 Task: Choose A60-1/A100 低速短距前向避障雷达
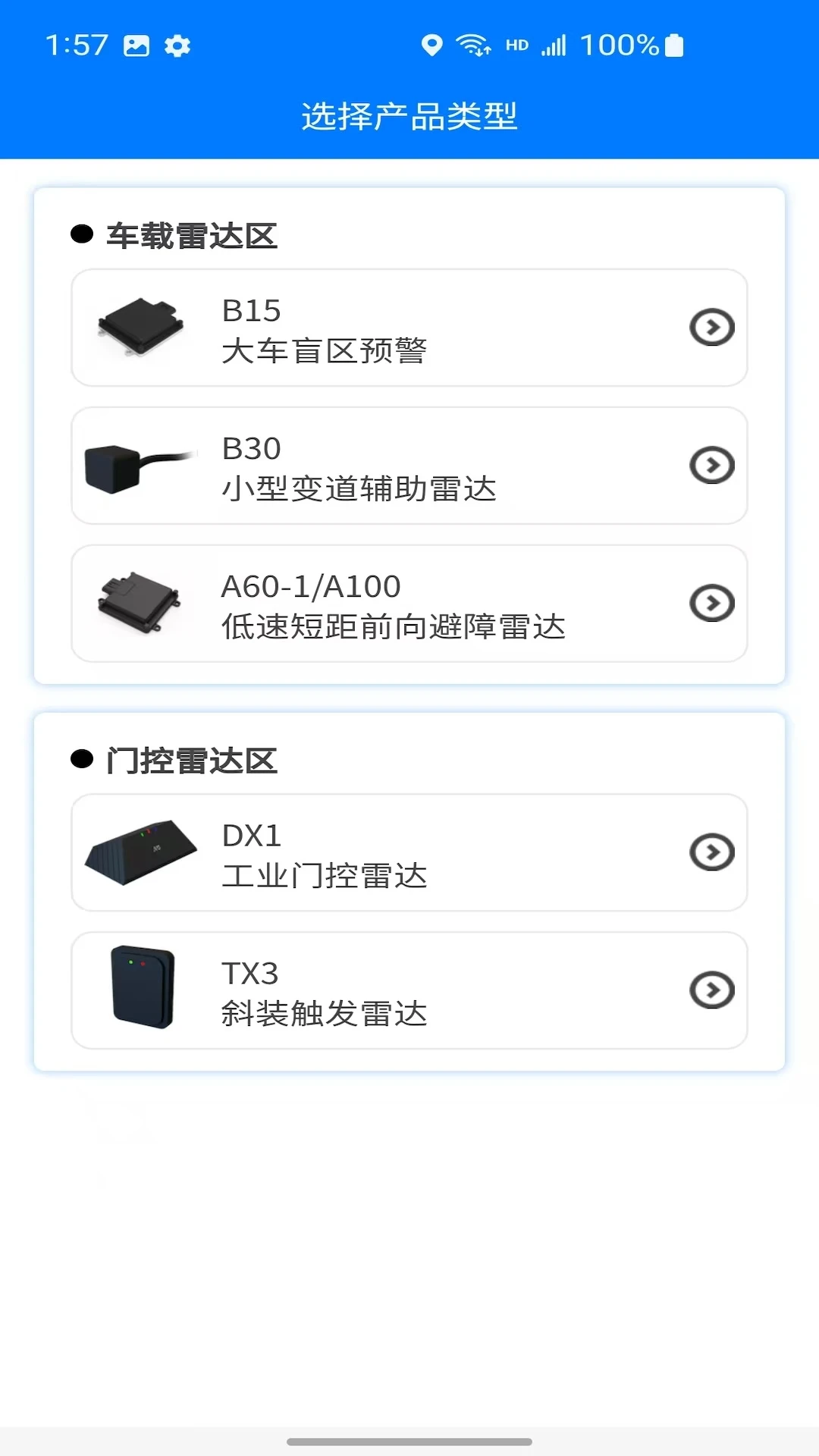point(409,604)
